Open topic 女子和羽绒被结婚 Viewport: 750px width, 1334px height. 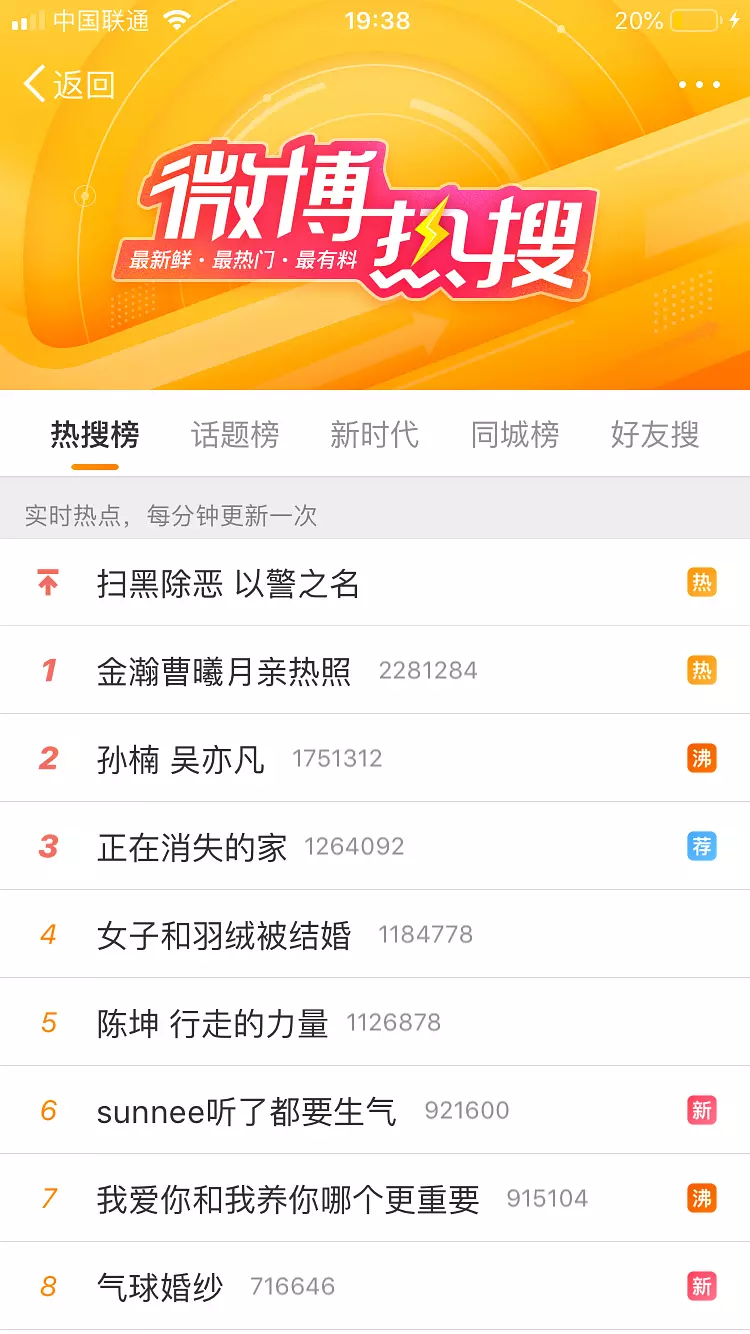[375, 934]
